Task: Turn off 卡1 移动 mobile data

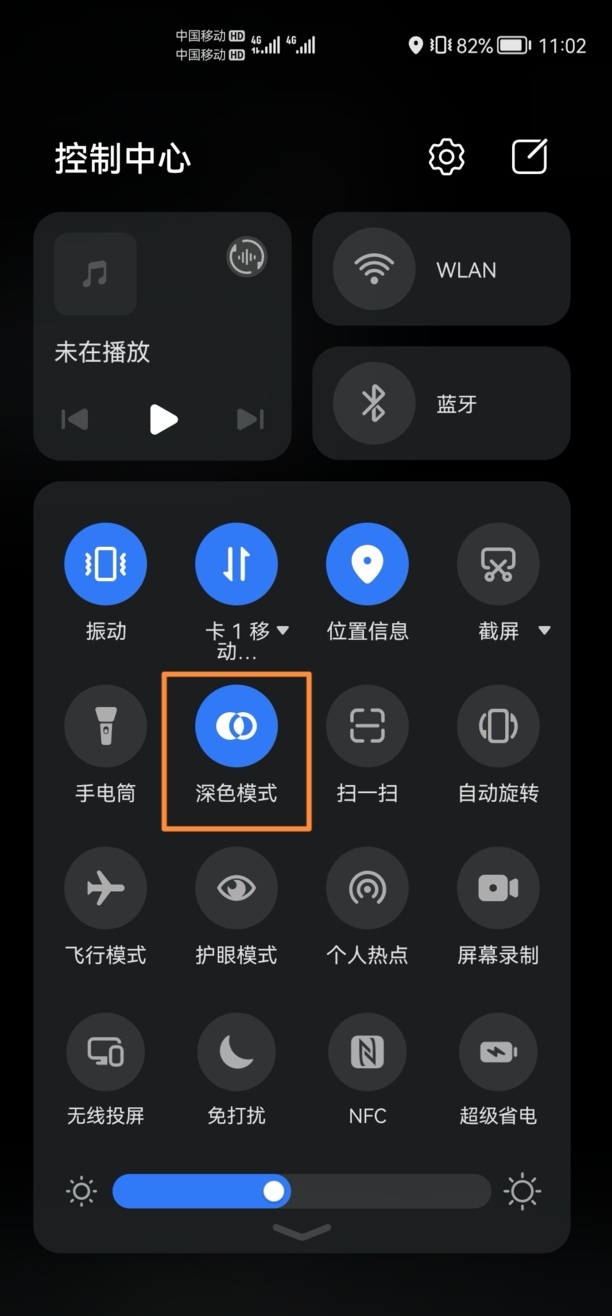Action: click(x=236, y=564)
